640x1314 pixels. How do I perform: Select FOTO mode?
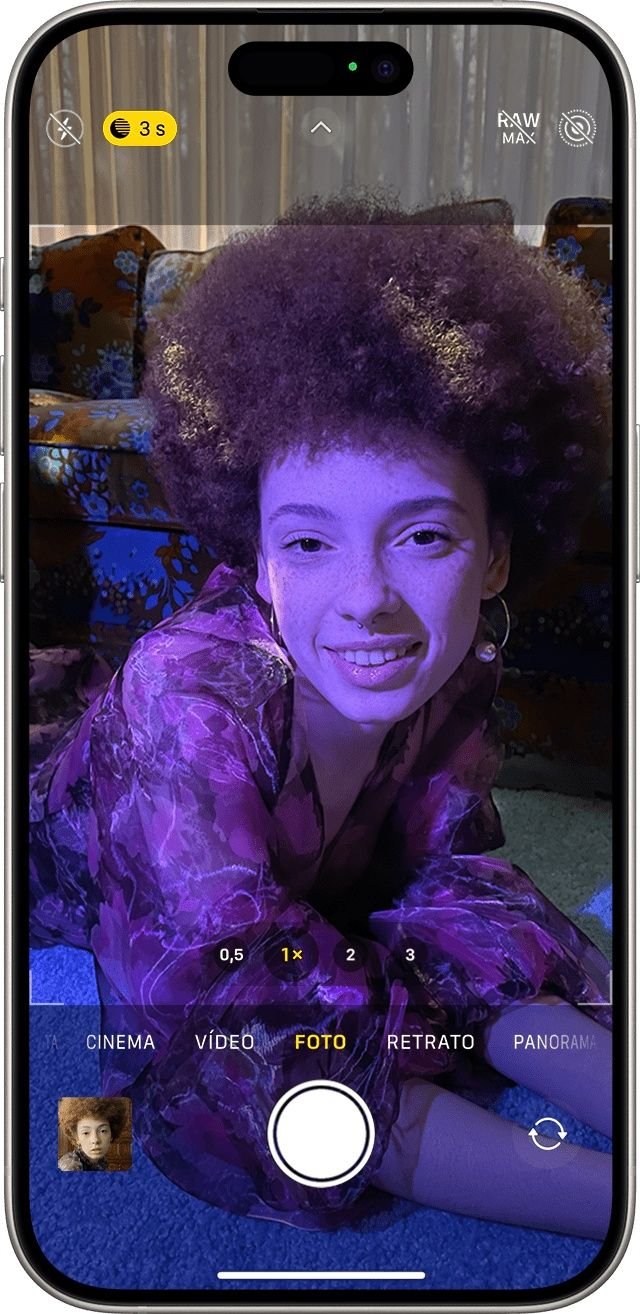point(320,1042)
